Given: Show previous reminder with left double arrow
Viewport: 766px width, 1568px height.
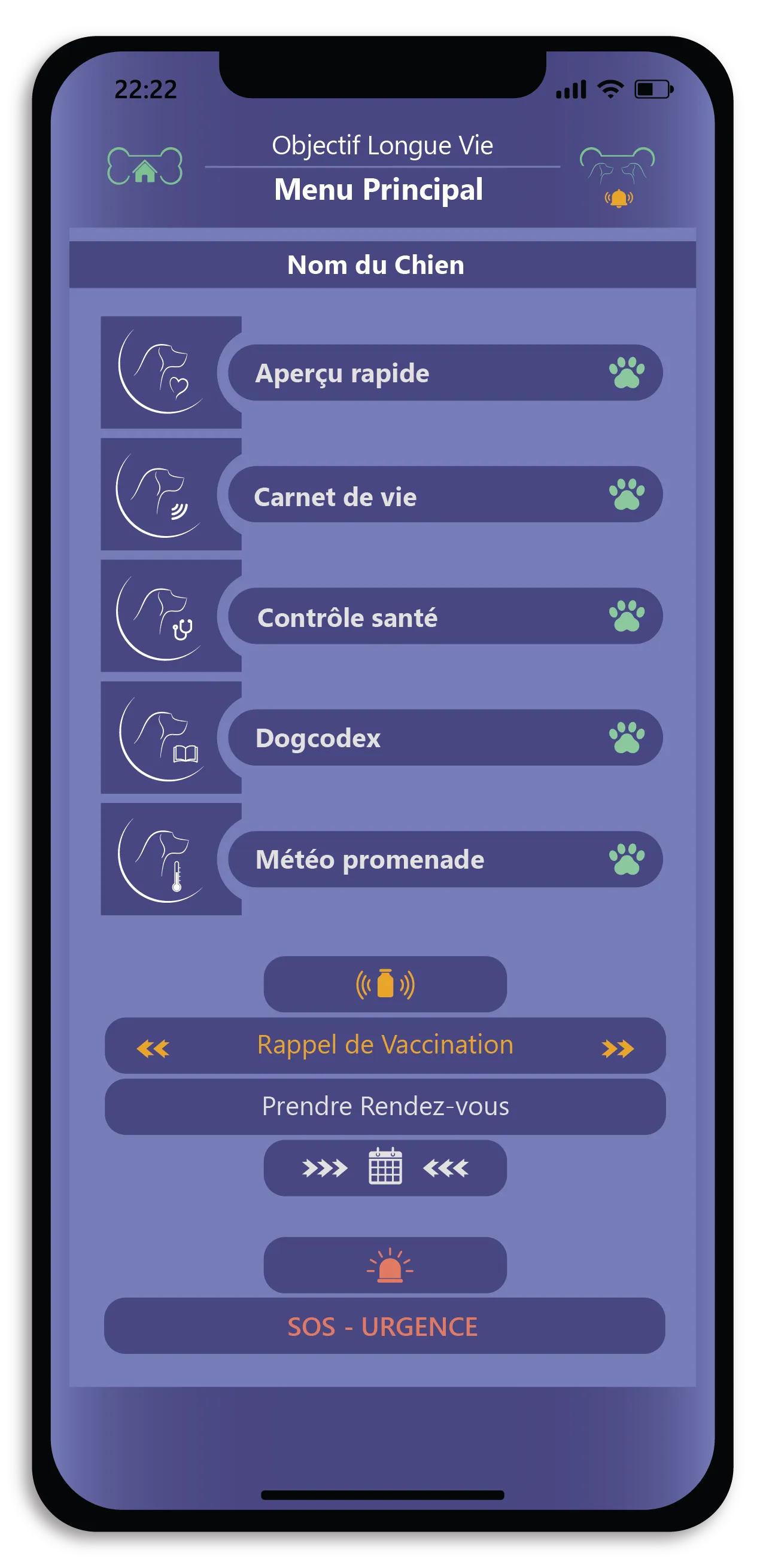Looking at the screenshot, I should click(x=153, y=1048).
